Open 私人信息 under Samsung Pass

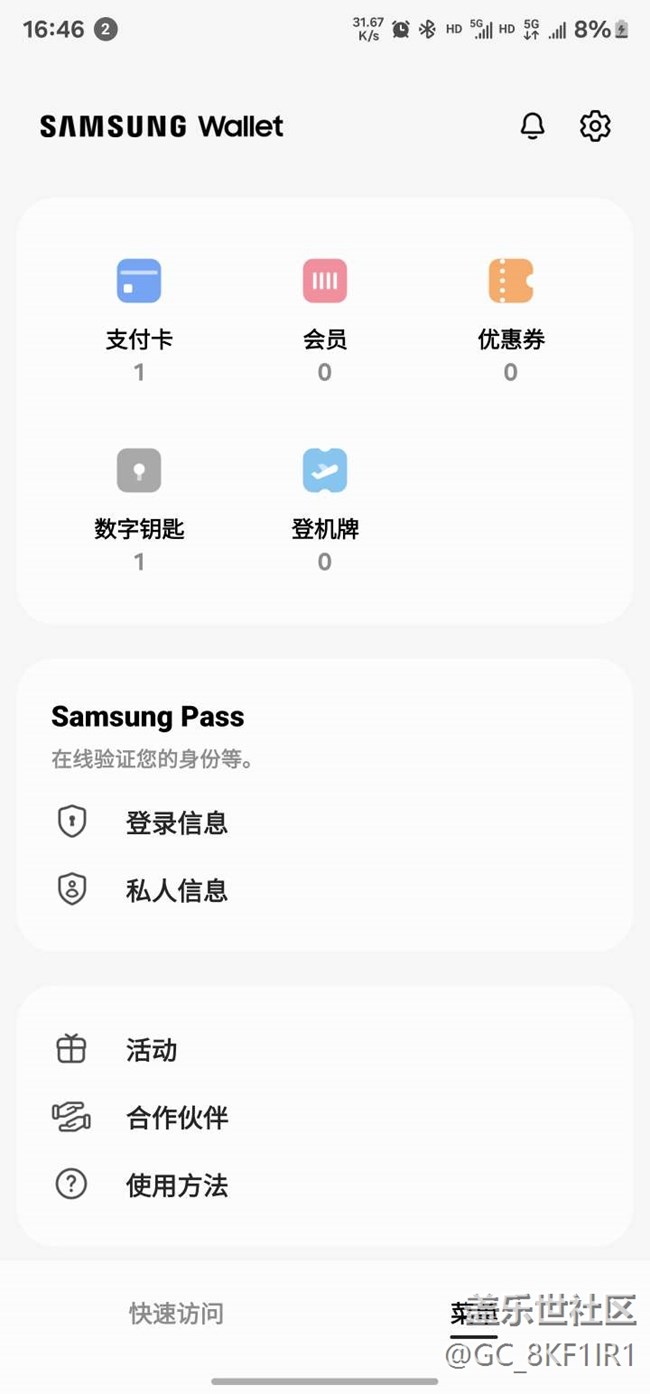(325, 890)
